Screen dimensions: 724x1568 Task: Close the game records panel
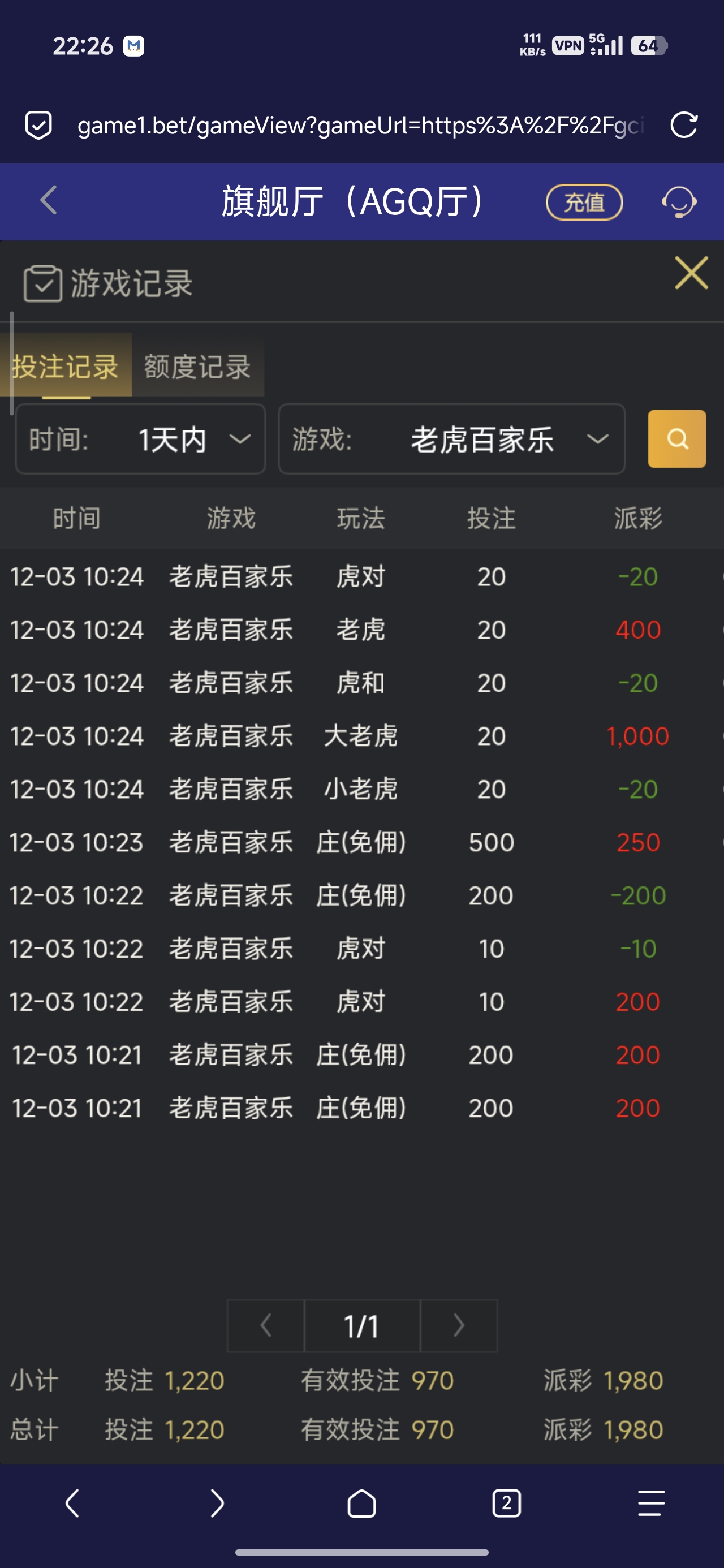tap(691, 273)
